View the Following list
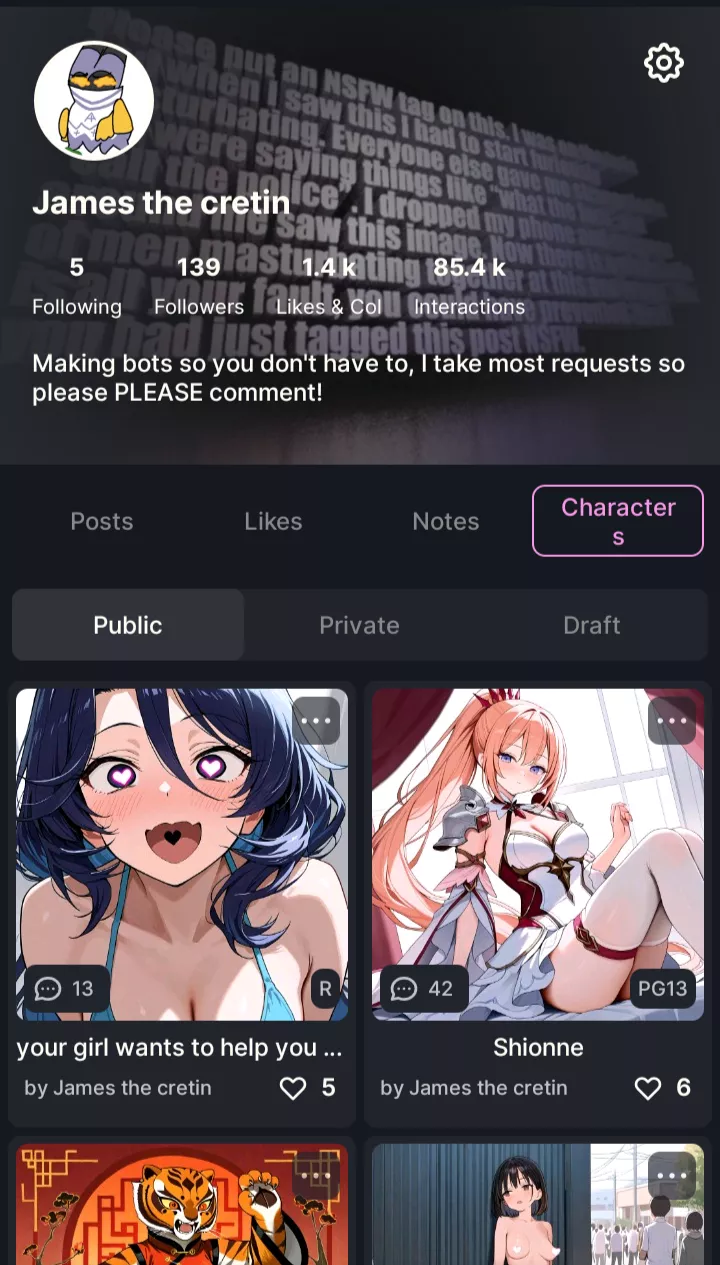 [77, 286]
